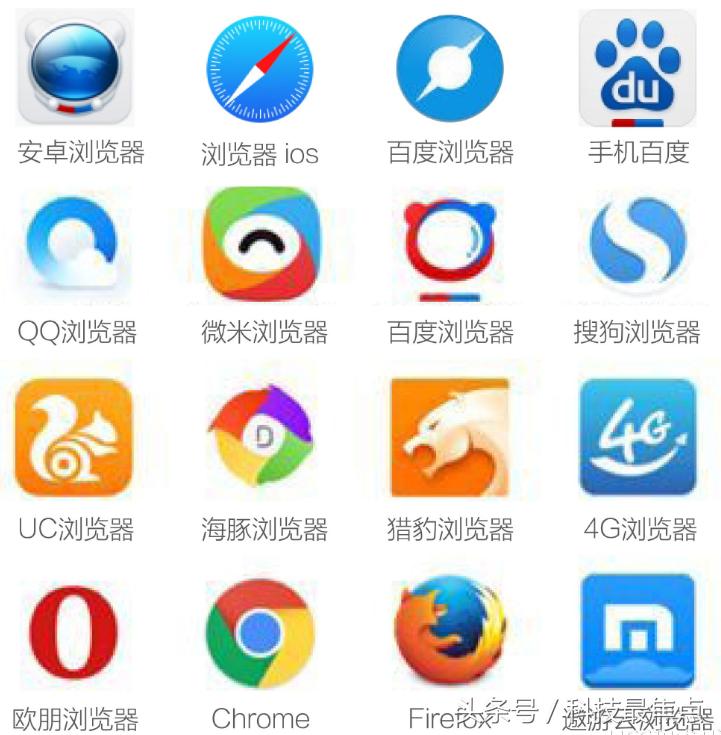This screenshot has height=735, width=721.
Task: Click the Chrome text label
Action: [260, 718]
